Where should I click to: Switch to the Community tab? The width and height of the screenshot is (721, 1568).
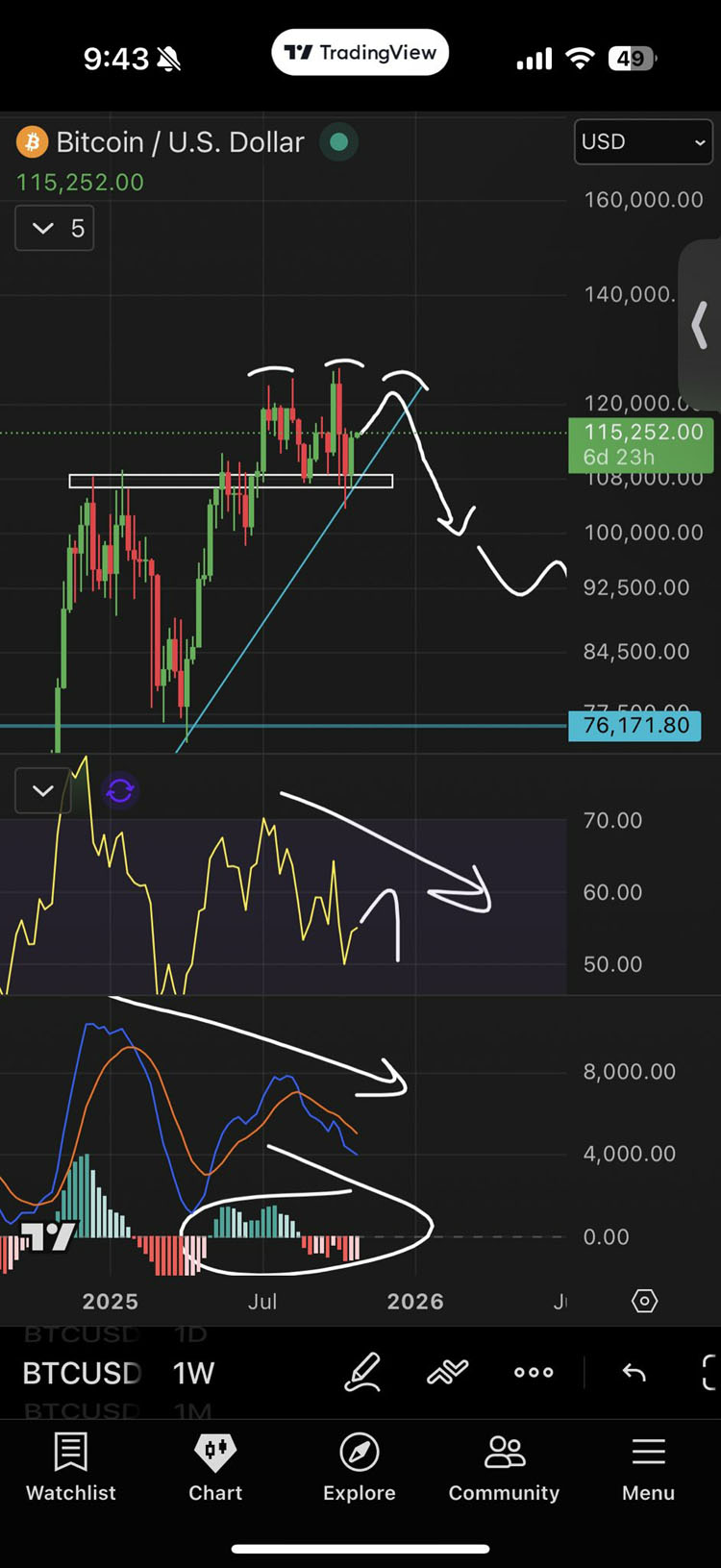[x=504, y=1464]
